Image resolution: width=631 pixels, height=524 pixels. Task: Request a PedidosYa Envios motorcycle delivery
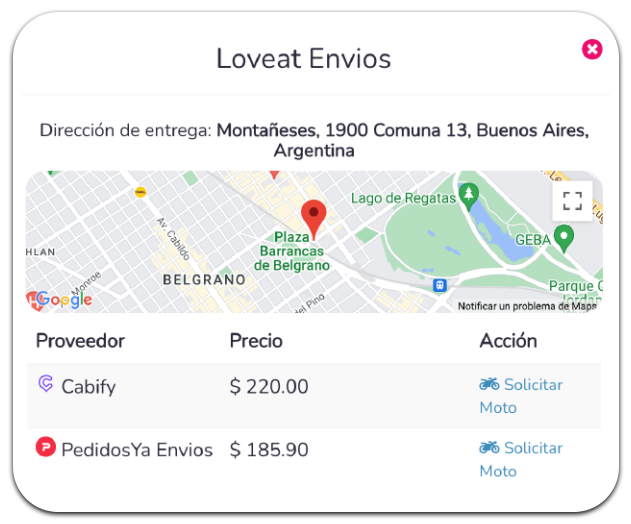click(x=520, y=459)
